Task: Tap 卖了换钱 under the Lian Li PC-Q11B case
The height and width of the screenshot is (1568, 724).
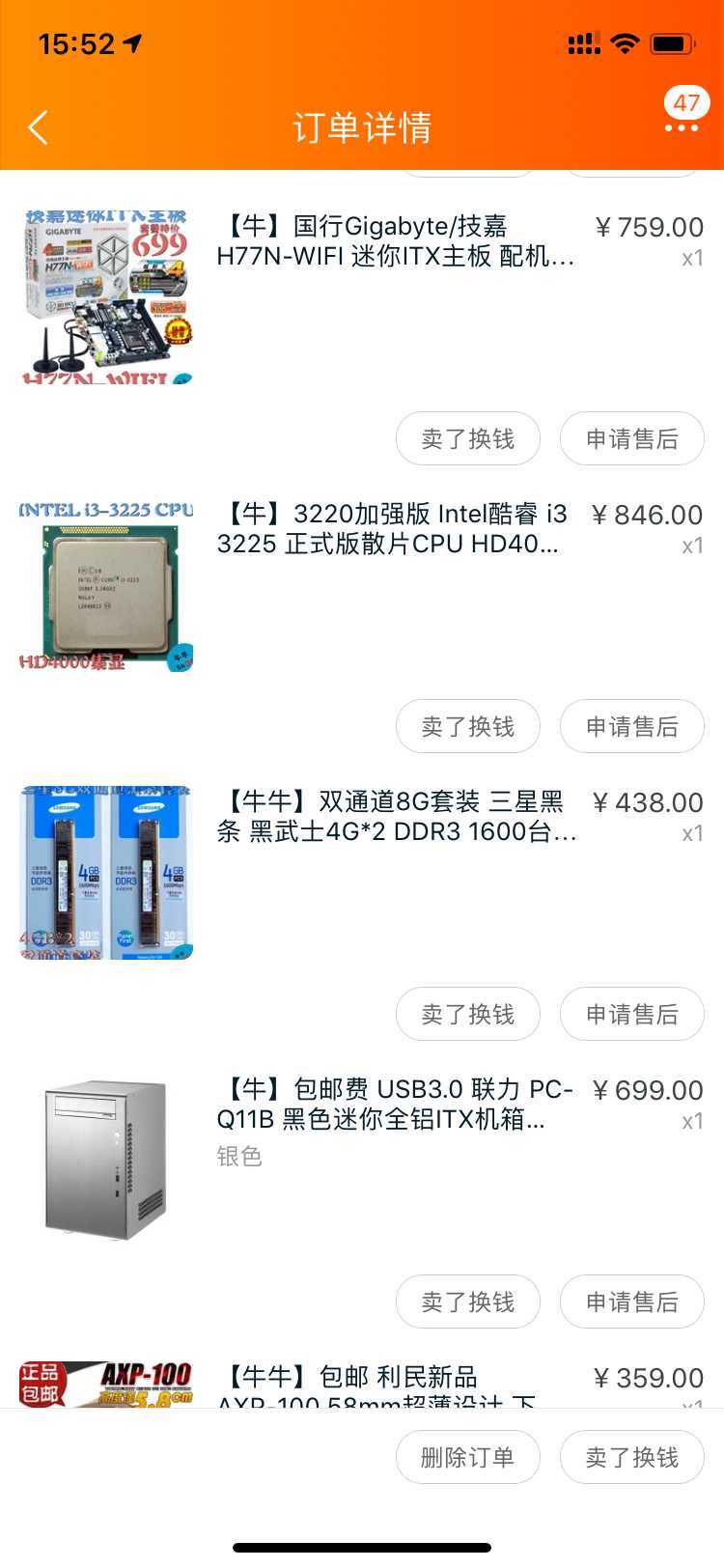Action: [x=468, y=1302]
